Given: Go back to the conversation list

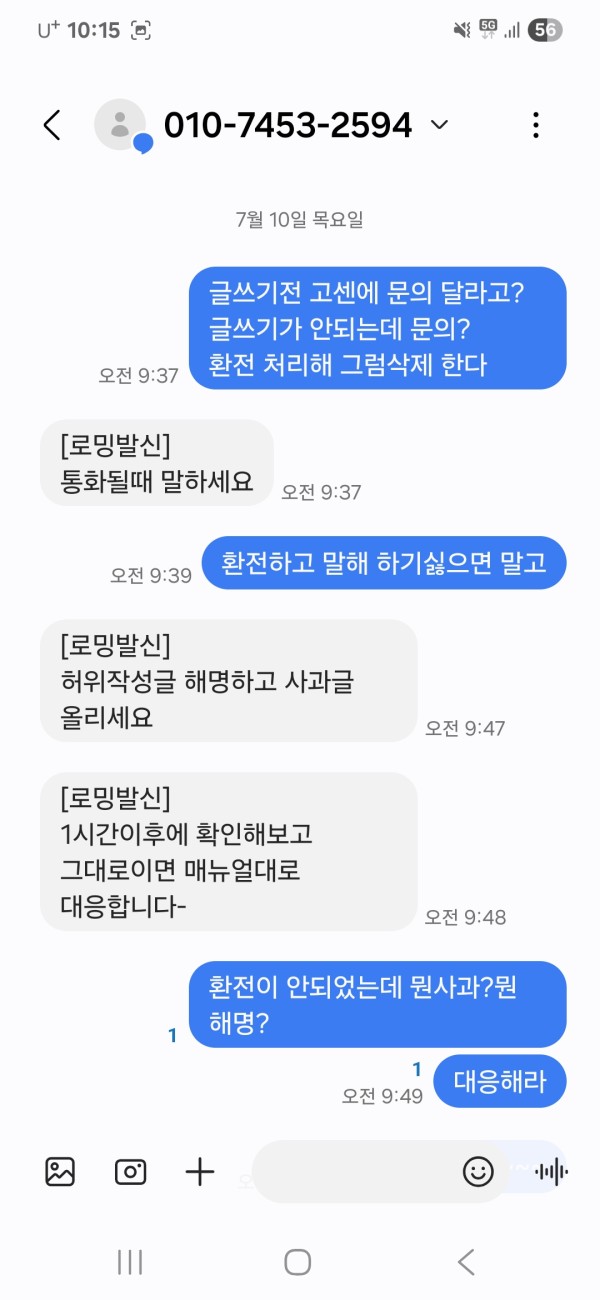Looking at the screenshot, I should tap(52, 125).
